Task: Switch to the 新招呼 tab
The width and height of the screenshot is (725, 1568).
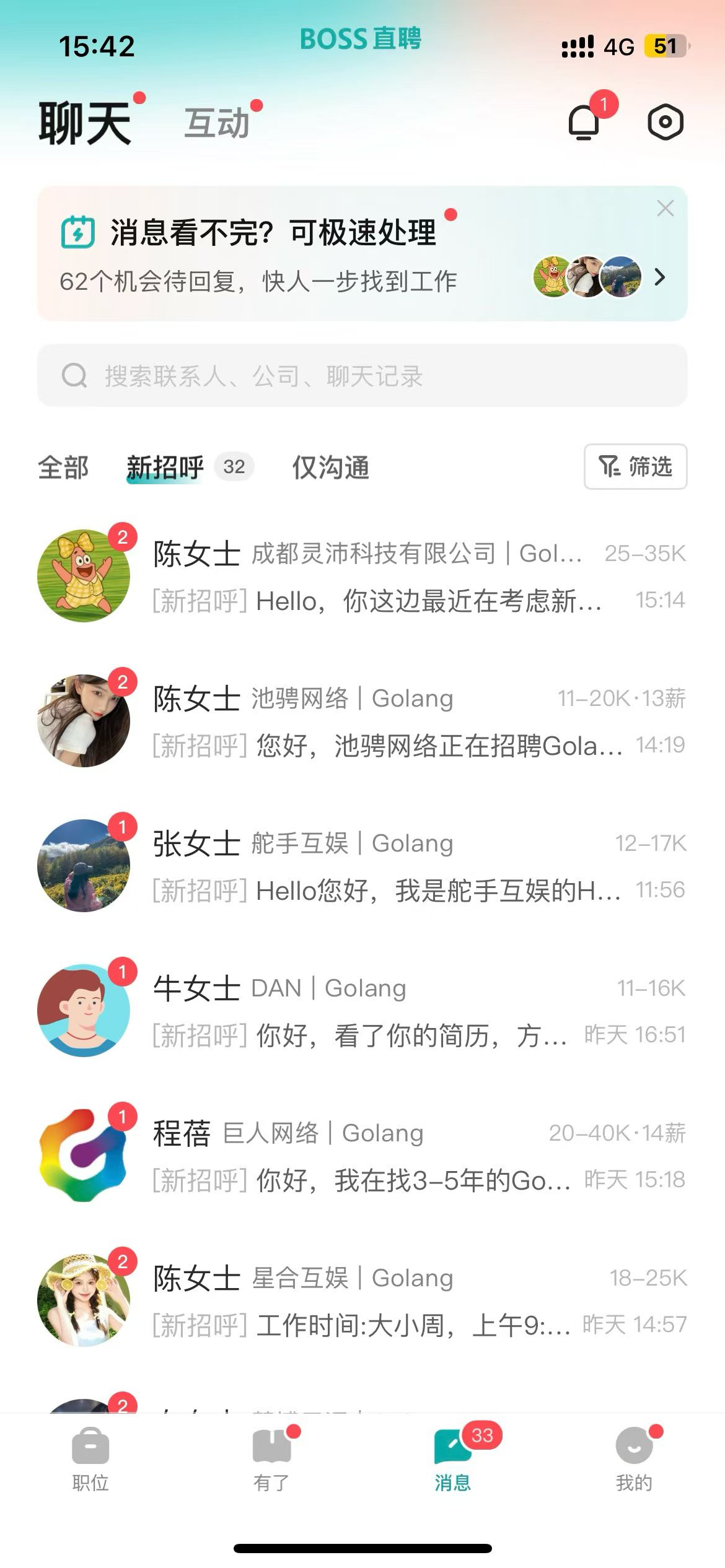Action: pyautogui.click(x=165, y=468)
